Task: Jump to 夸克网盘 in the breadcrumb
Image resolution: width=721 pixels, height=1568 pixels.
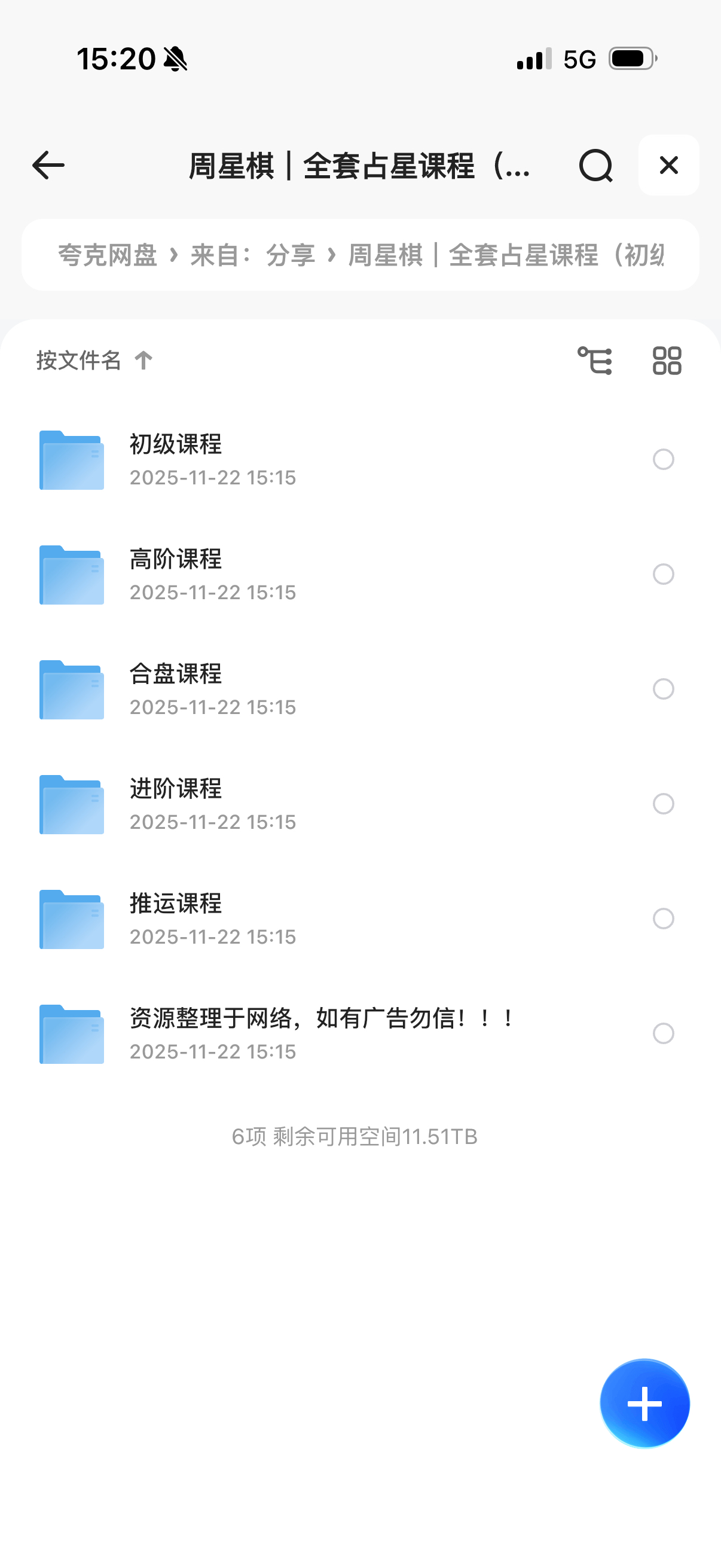Action: click(x=108, y=255)
